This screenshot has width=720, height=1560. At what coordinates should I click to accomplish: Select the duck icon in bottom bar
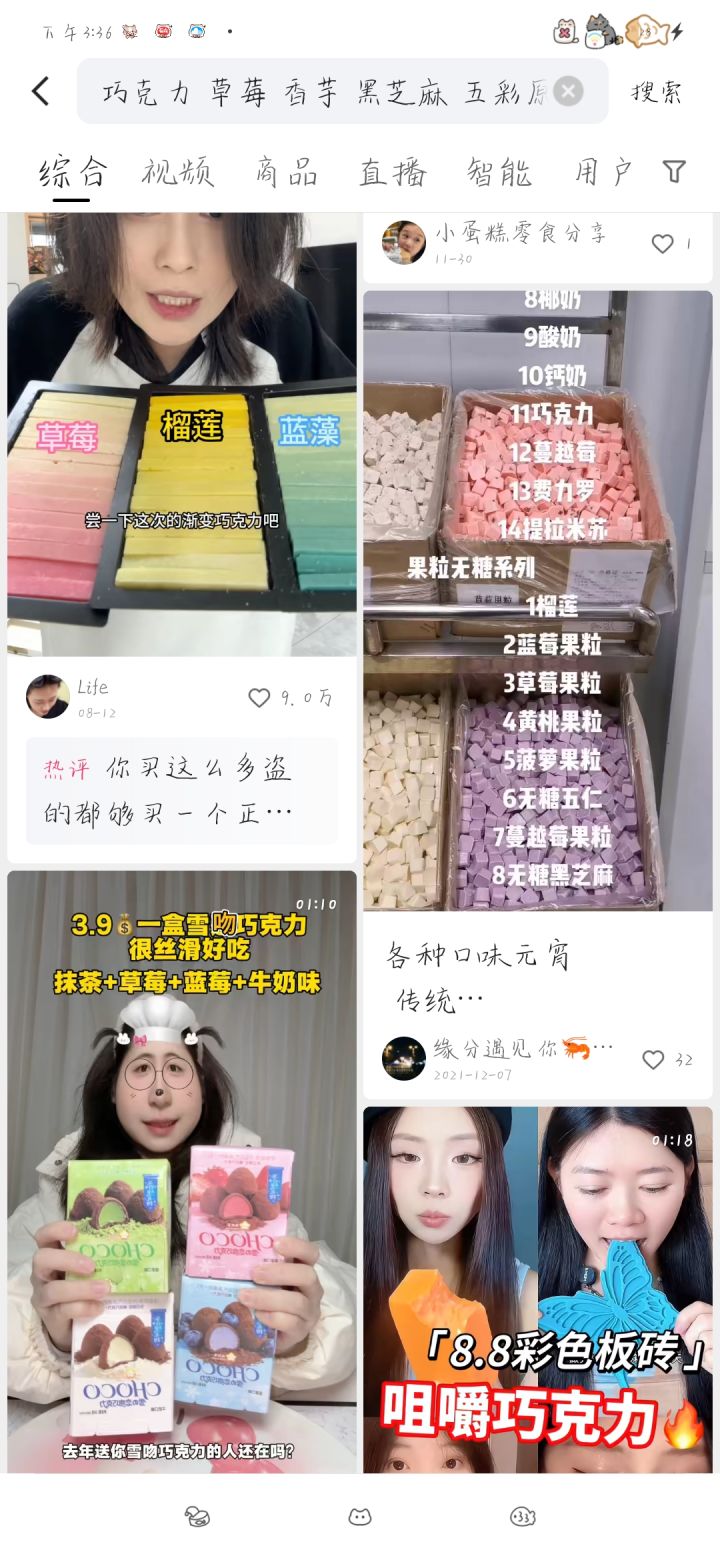coord(199,1516)
